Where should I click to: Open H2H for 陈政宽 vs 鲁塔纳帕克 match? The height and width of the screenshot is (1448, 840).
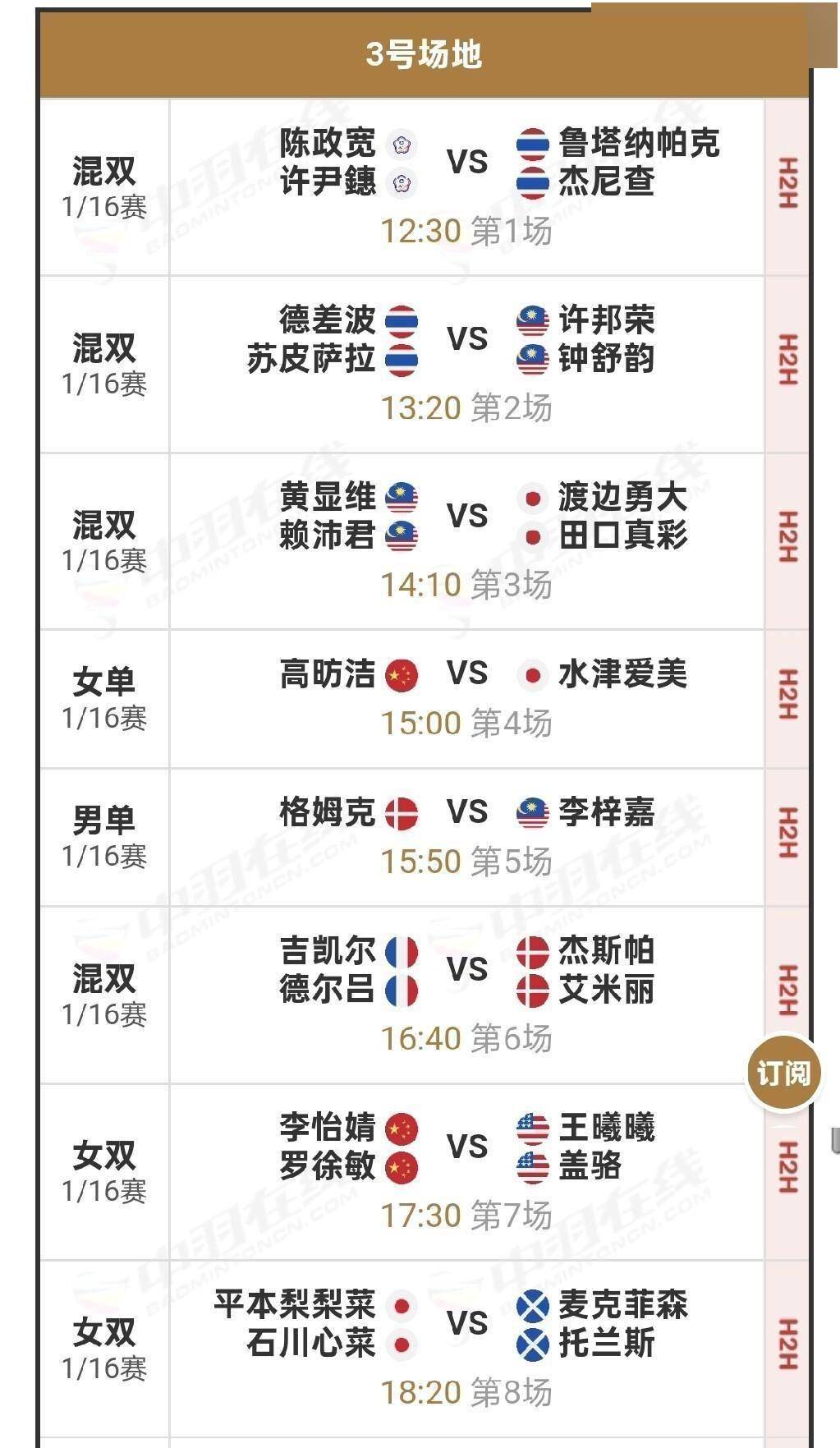[x=787, y=184]
